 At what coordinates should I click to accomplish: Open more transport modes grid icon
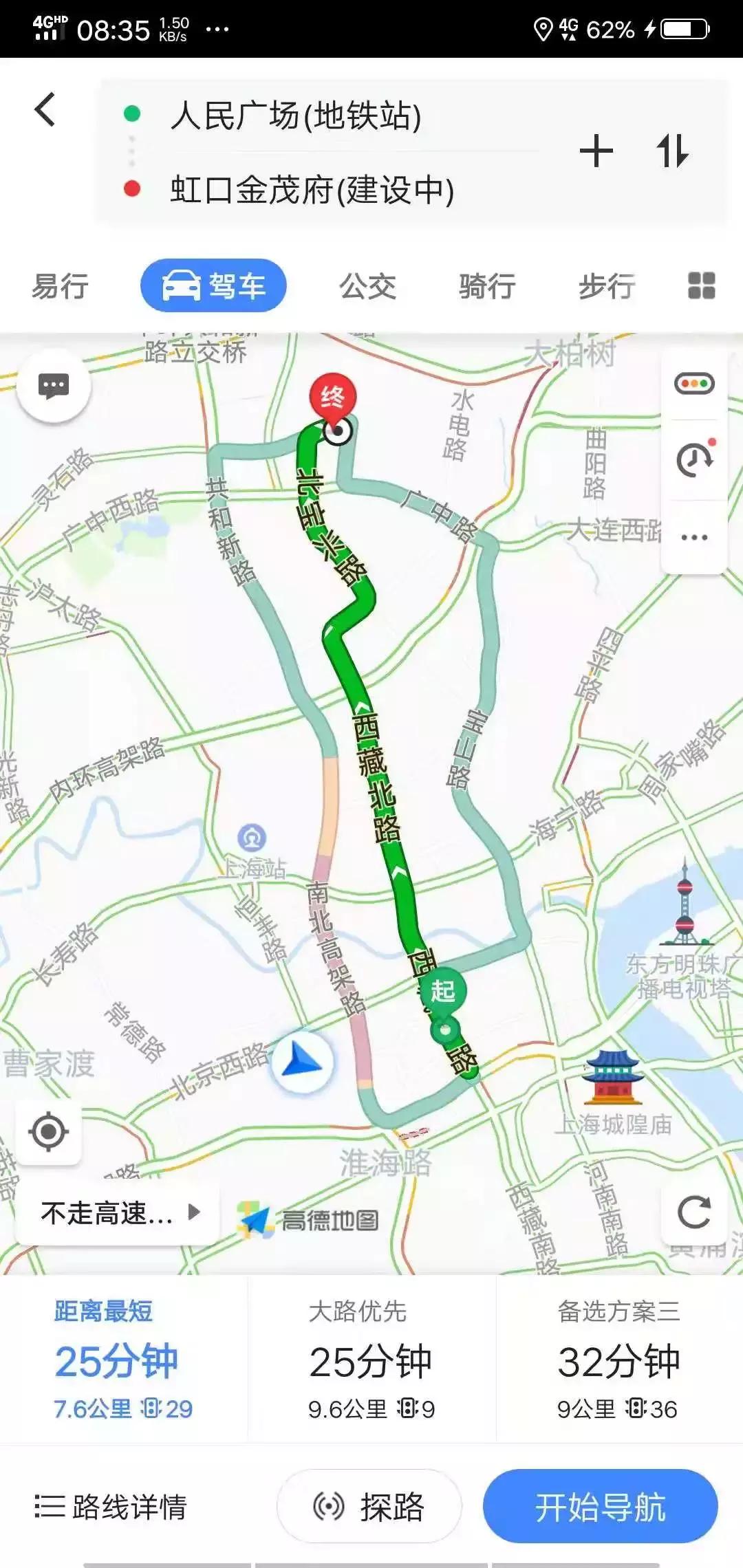(x=703, y=285)
